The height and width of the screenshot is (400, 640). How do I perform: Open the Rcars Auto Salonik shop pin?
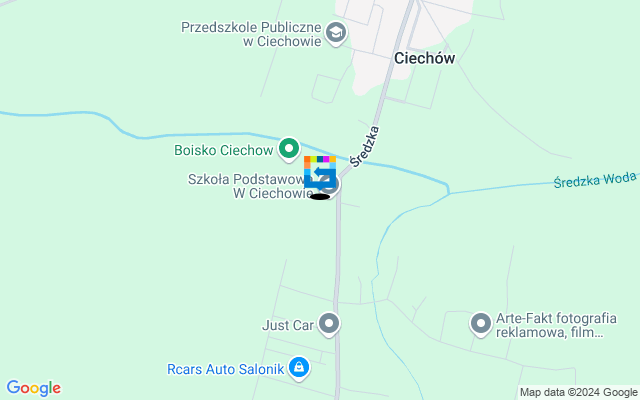298,369
